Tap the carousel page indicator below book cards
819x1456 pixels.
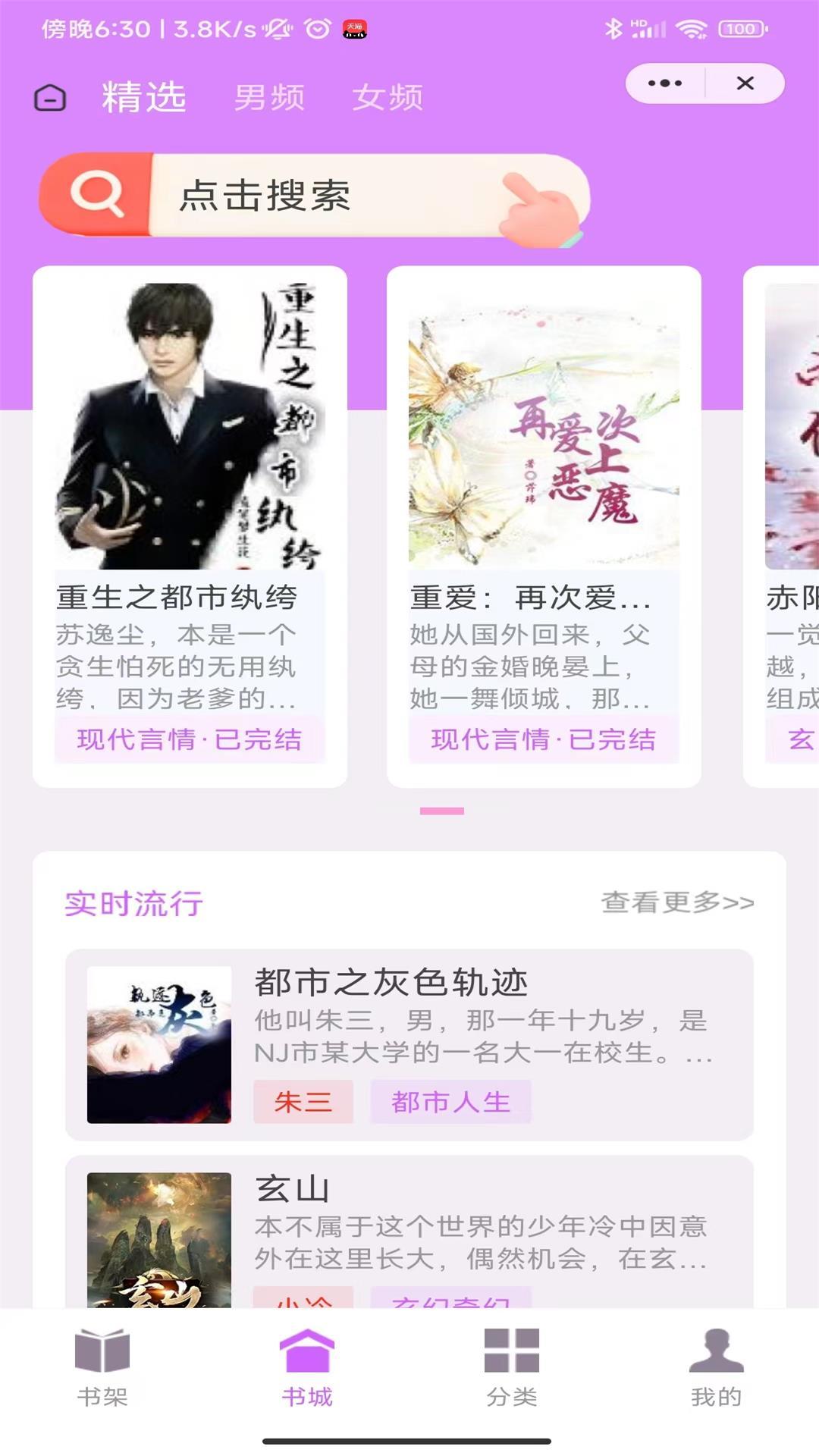click(x=444, y=811)
